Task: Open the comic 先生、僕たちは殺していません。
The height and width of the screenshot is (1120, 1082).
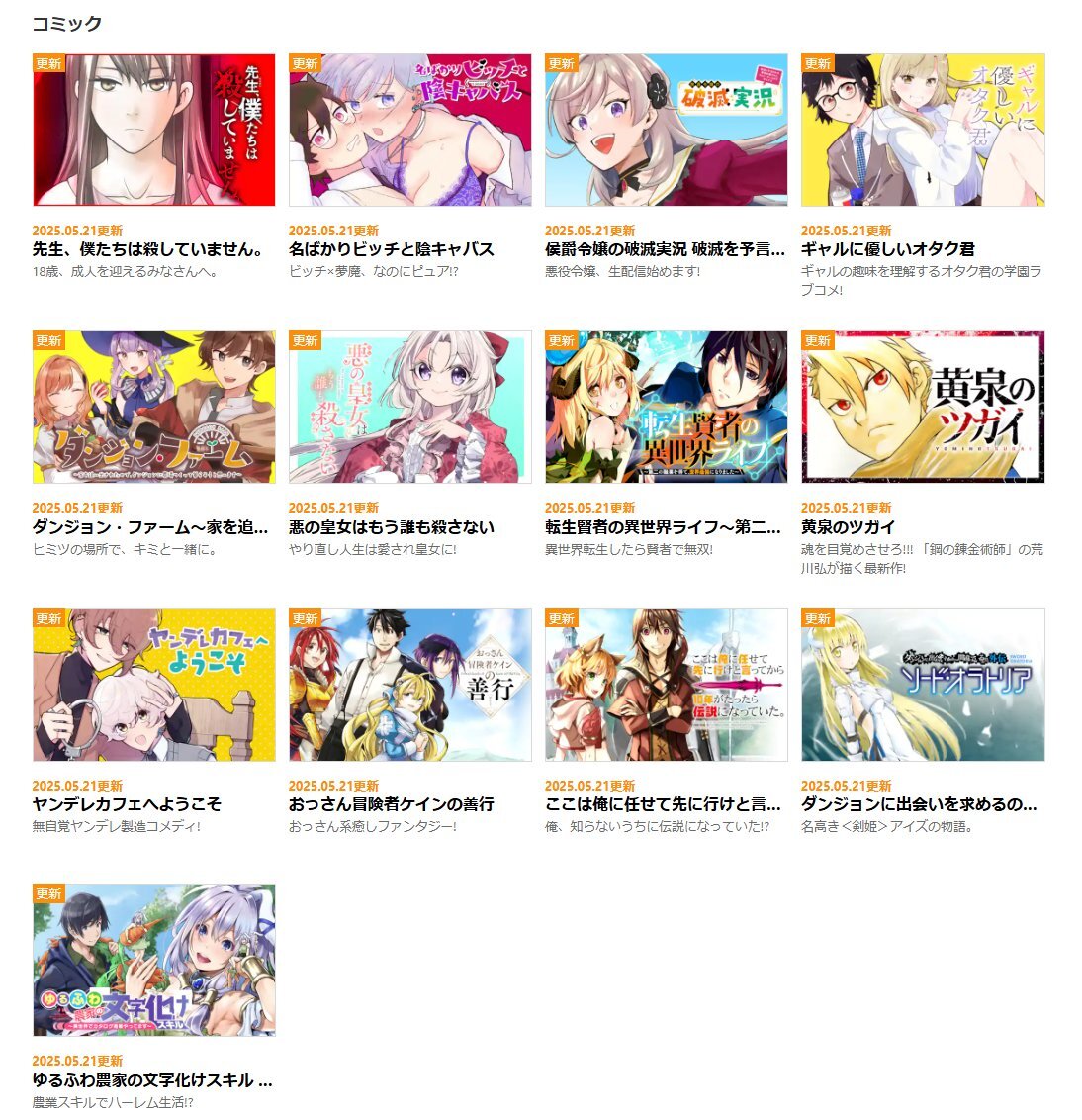Action: 153,131
